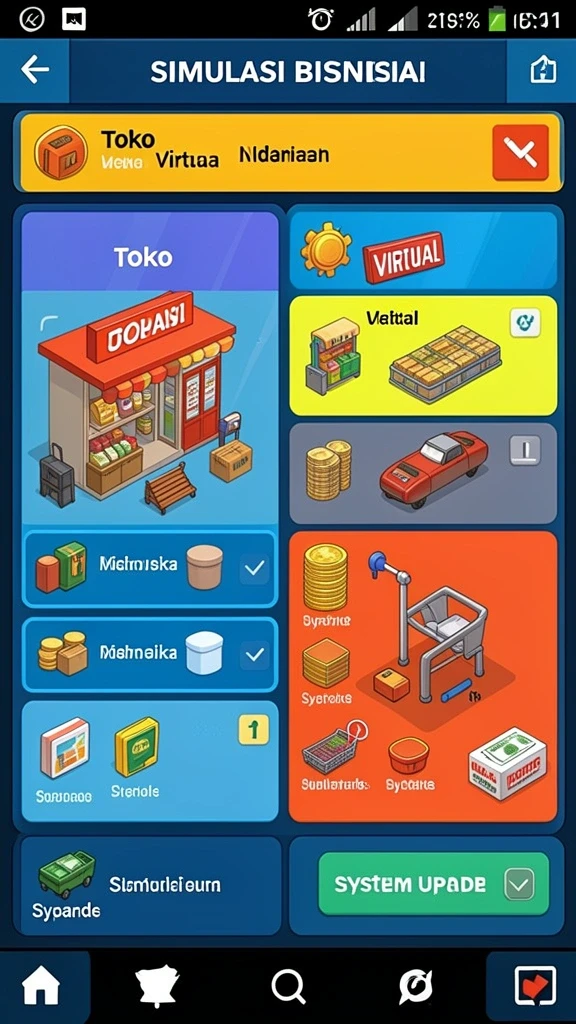Viewport: 576px width, 1024px height.
Task: Open the compass tab in bottom bar
Action: (415, 985)
